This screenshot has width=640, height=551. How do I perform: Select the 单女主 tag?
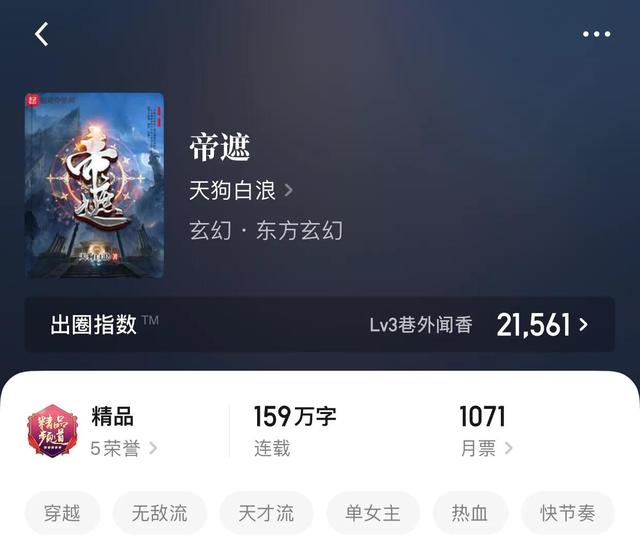click(373, 513)
